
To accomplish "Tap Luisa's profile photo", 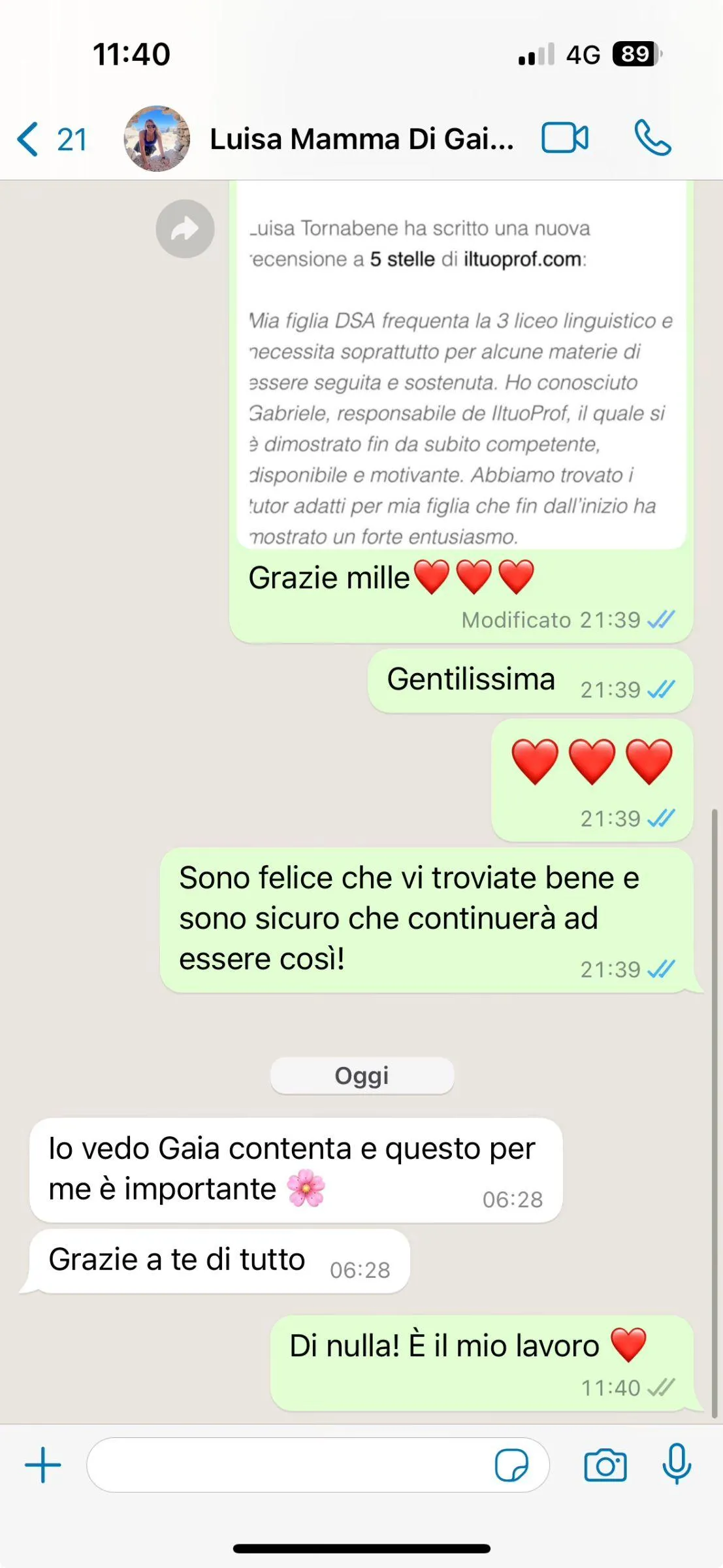I will point(157,139).
